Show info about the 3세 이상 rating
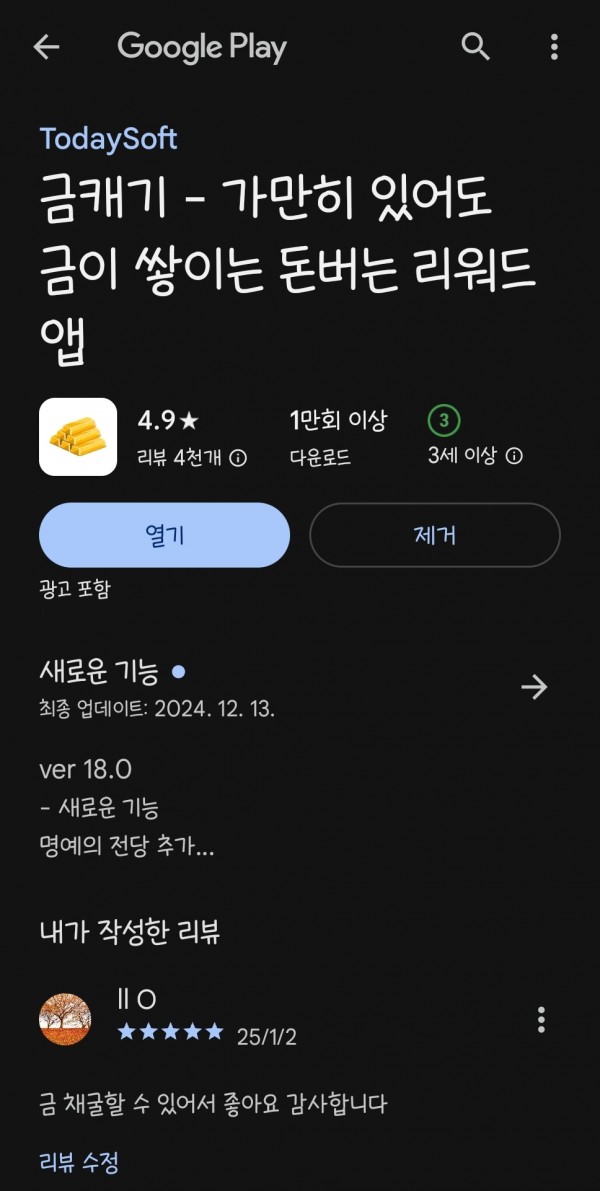 (x=514, y=456)
